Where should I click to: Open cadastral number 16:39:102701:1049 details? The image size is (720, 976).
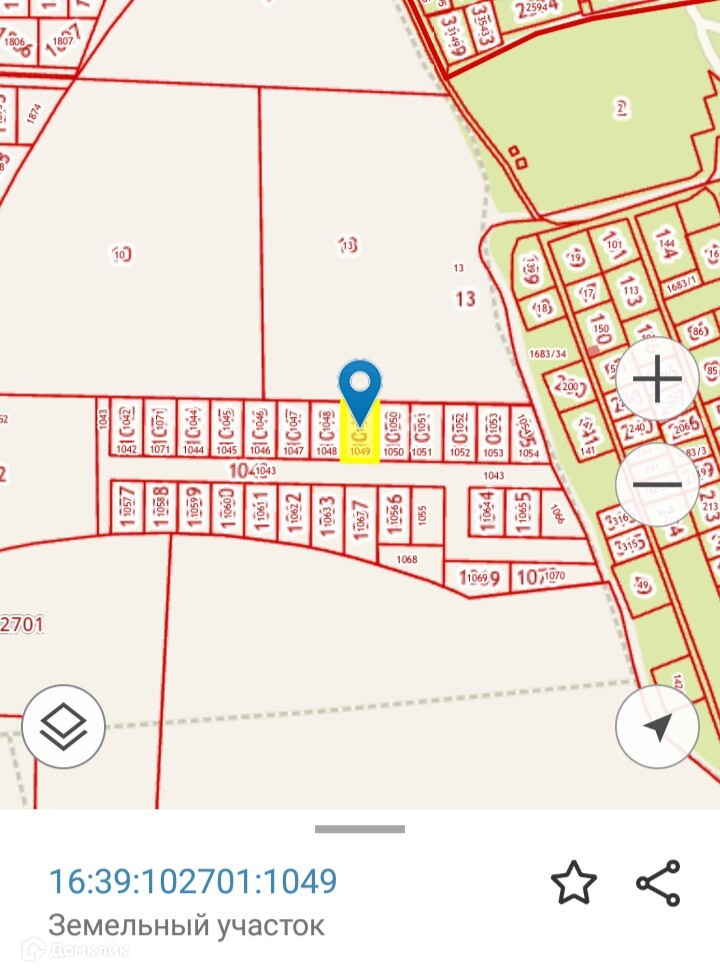tap(193, 881)
